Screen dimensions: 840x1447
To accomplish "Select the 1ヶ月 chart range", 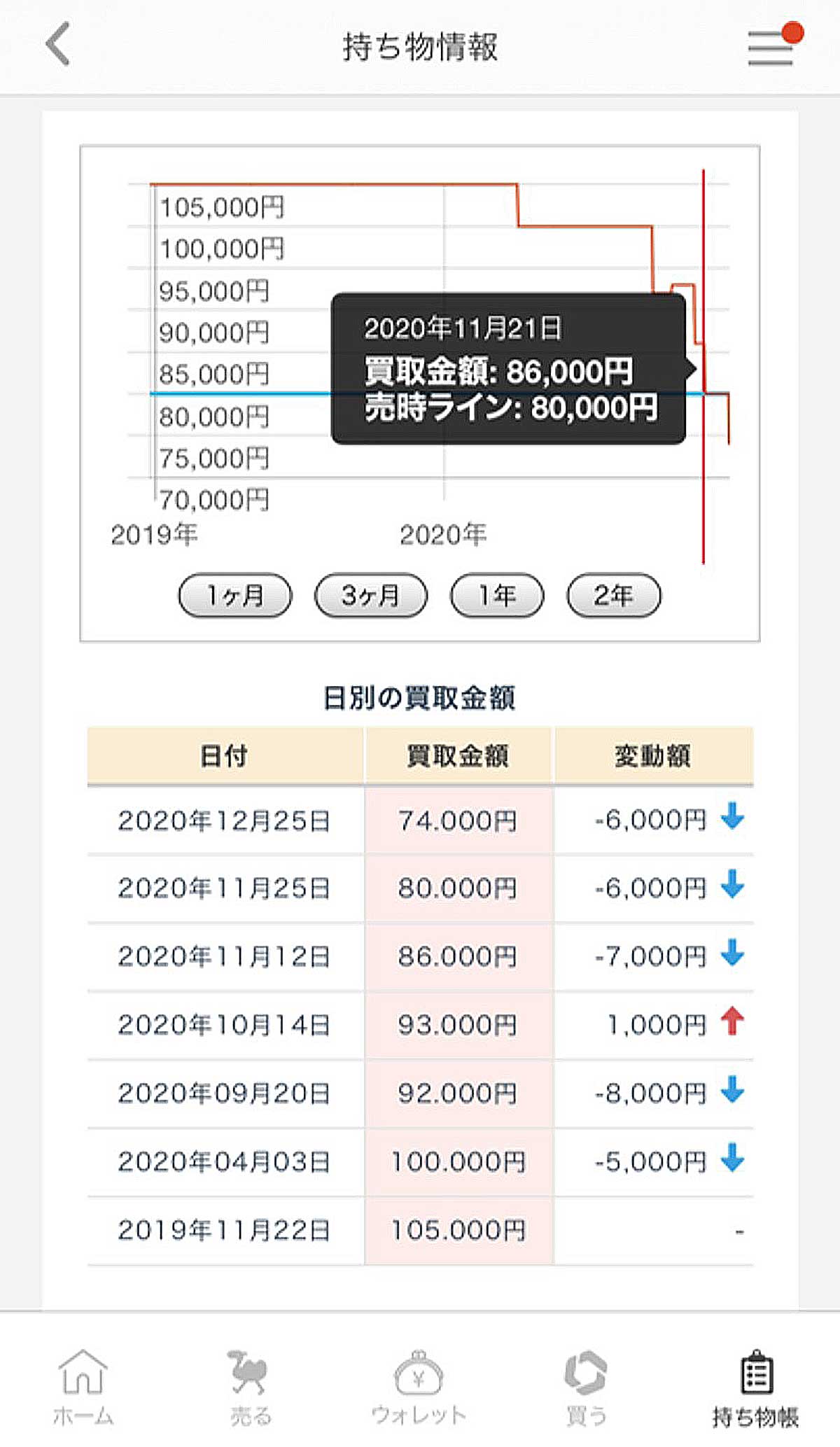I will coord(234,596).
